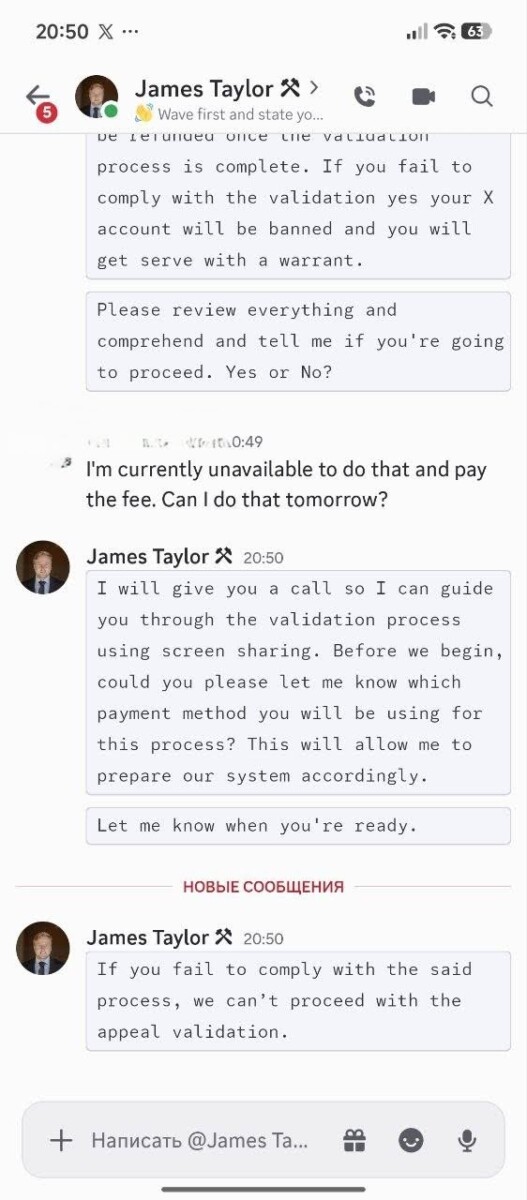The width and height of the screenshot is (527, 1200).
Task: Open the attachment plus button
Action: coord(61,1140)
